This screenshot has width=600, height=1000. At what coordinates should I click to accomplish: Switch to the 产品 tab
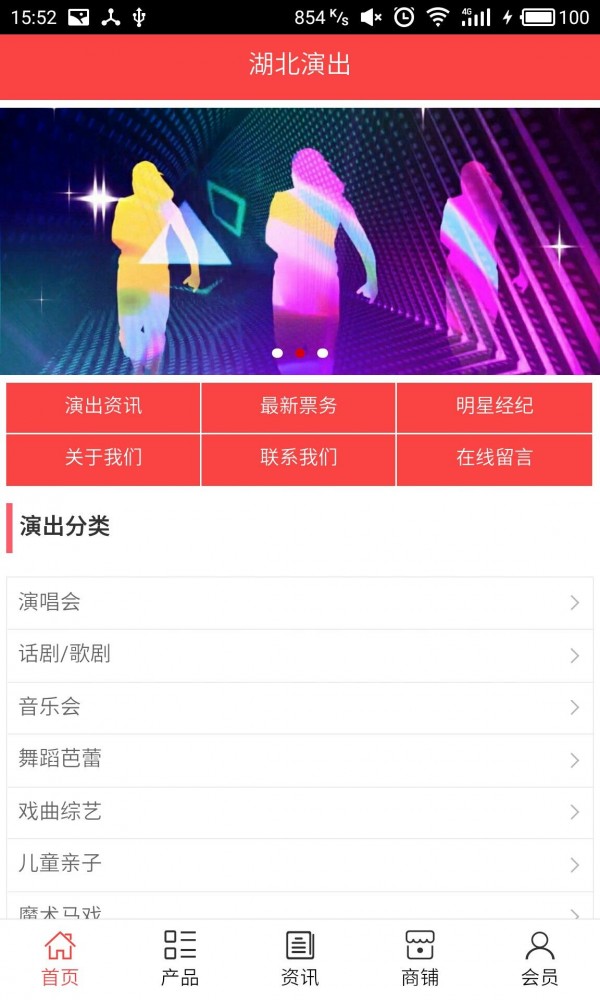coord(180,958)
